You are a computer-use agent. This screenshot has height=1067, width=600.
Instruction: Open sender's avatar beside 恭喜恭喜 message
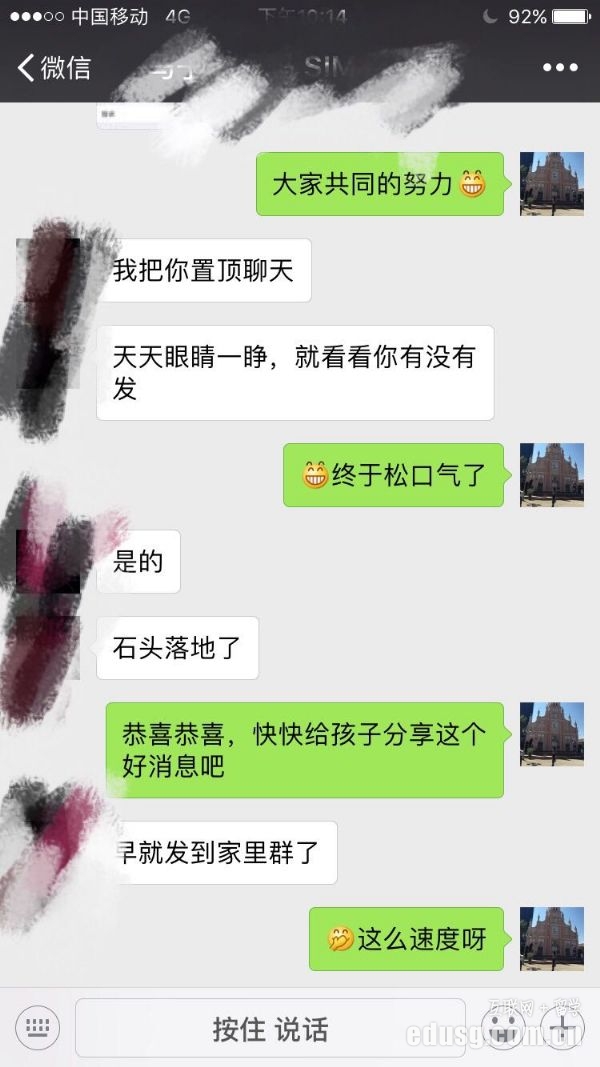click(x=551, y=734)
